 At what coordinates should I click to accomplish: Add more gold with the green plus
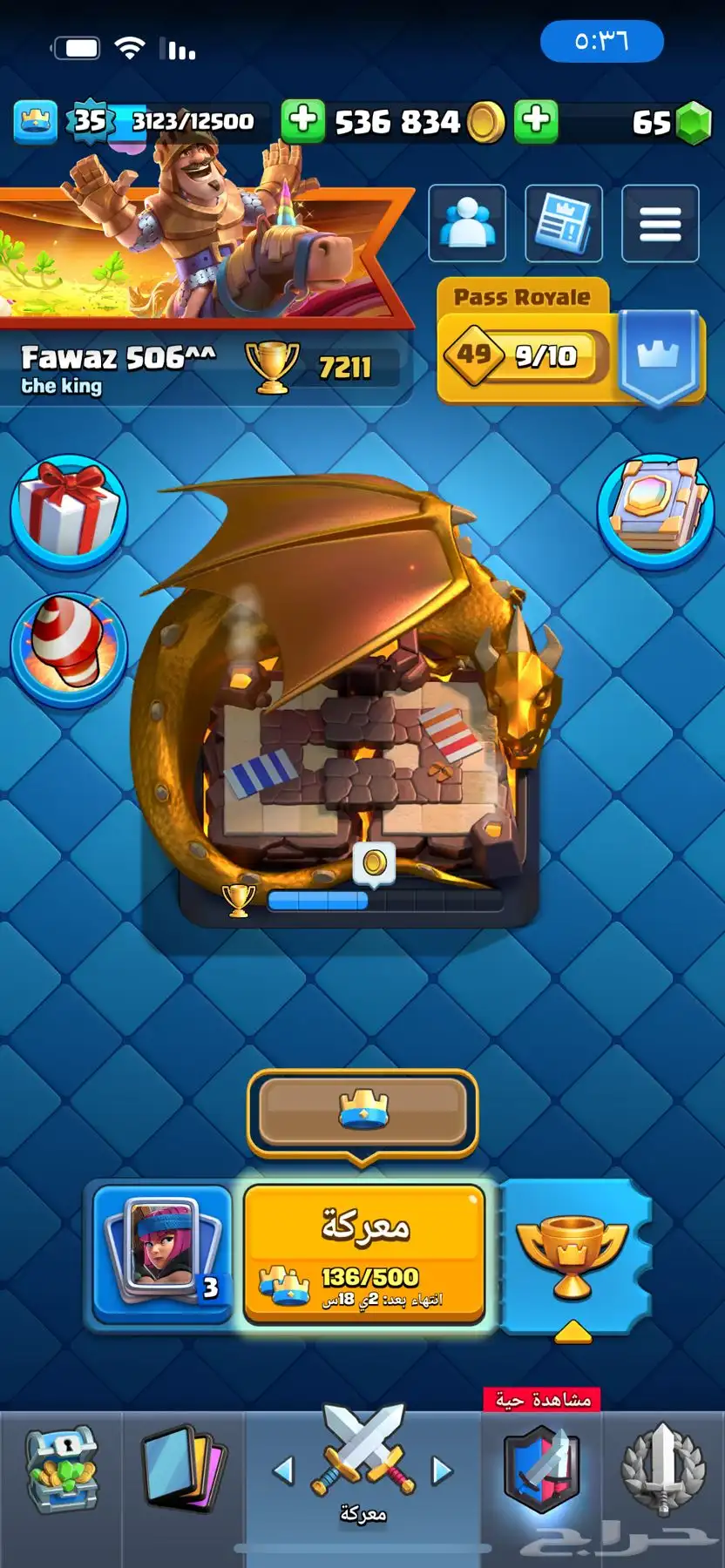pyautogui.click(x=302, y=120)
